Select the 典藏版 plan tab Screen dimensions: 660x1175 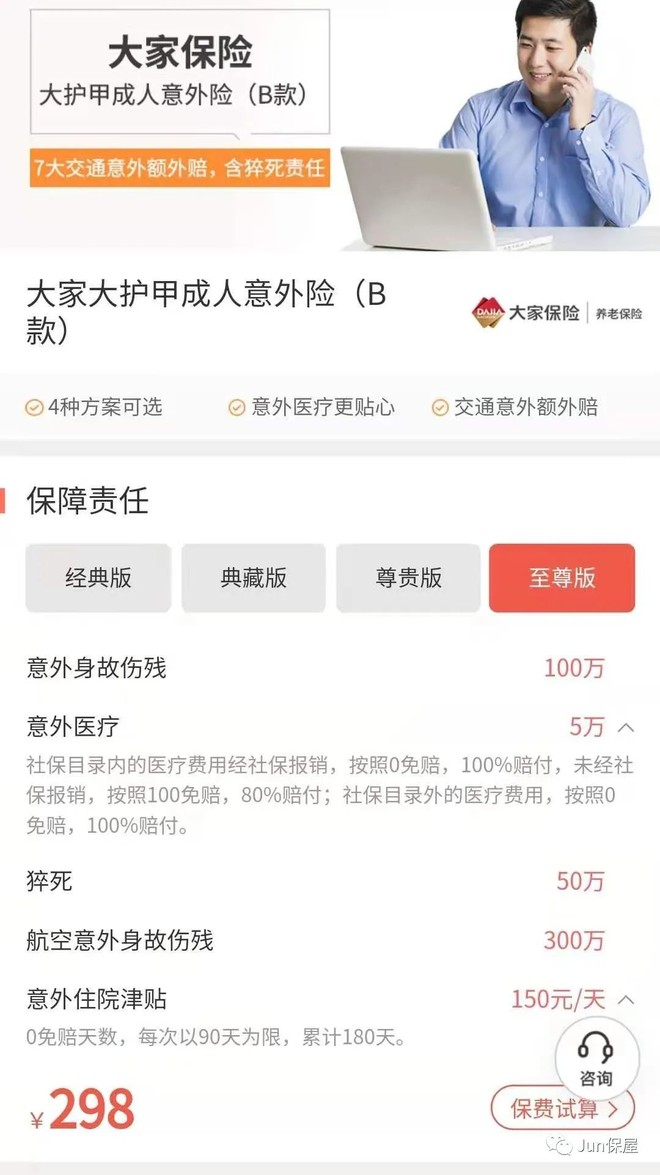253,578
